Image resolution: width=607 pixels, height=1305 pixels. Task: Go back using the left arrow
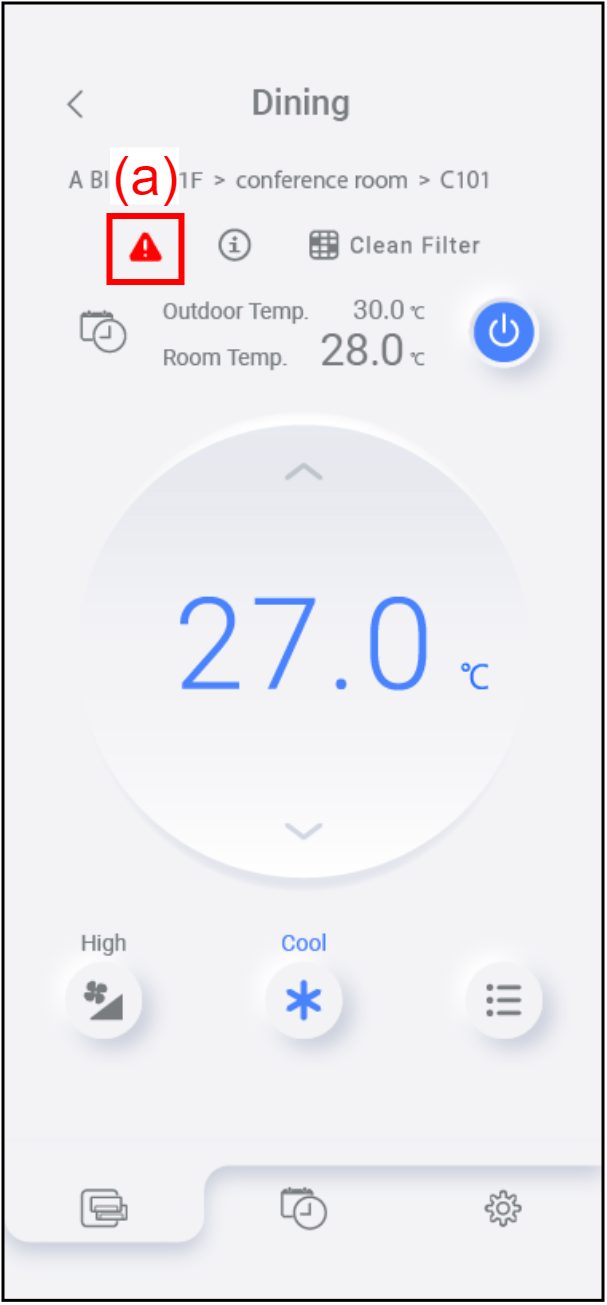click(76, 104)
